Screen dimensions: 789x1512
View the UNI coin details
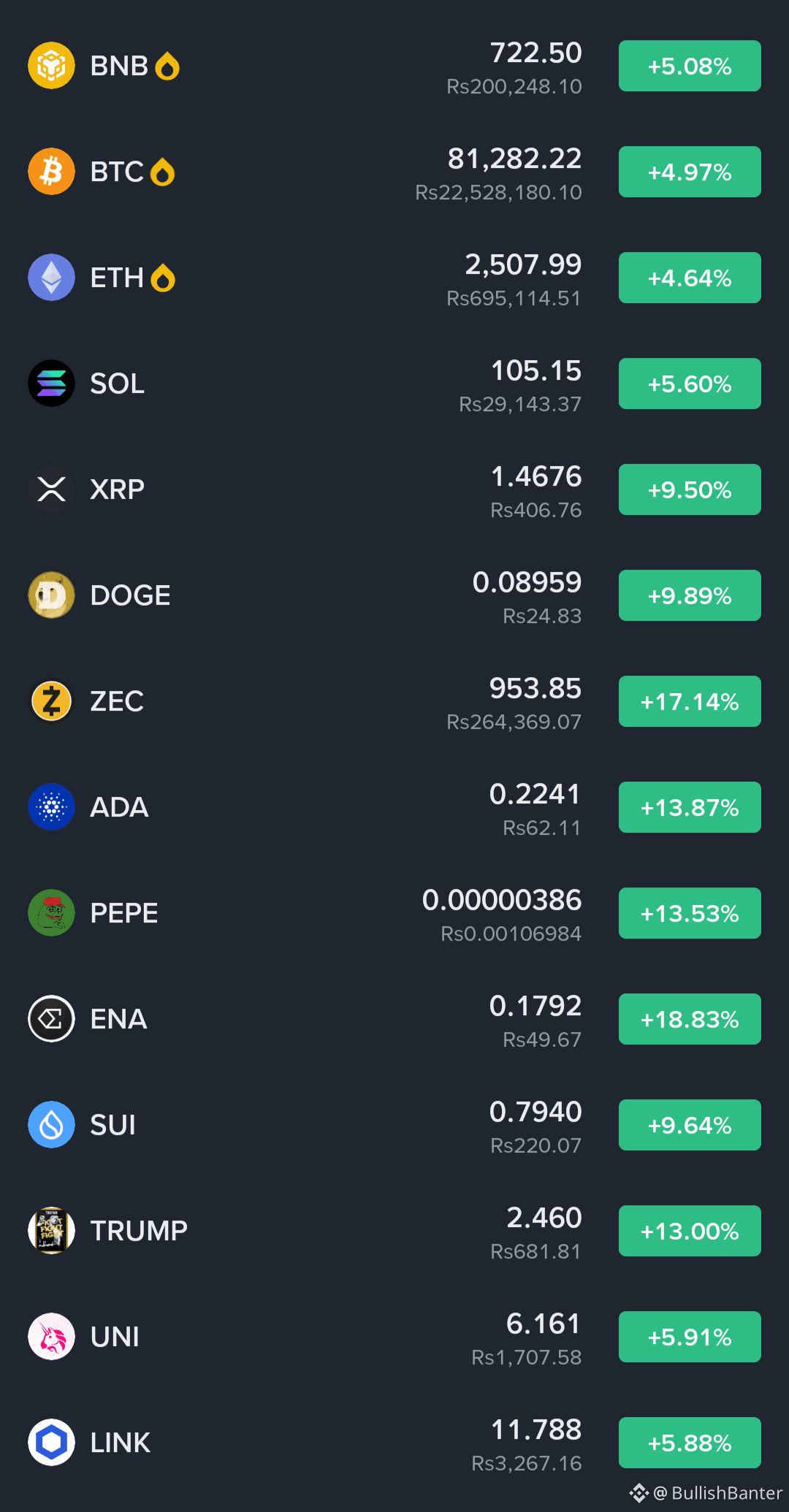[x=394, y=1337]
